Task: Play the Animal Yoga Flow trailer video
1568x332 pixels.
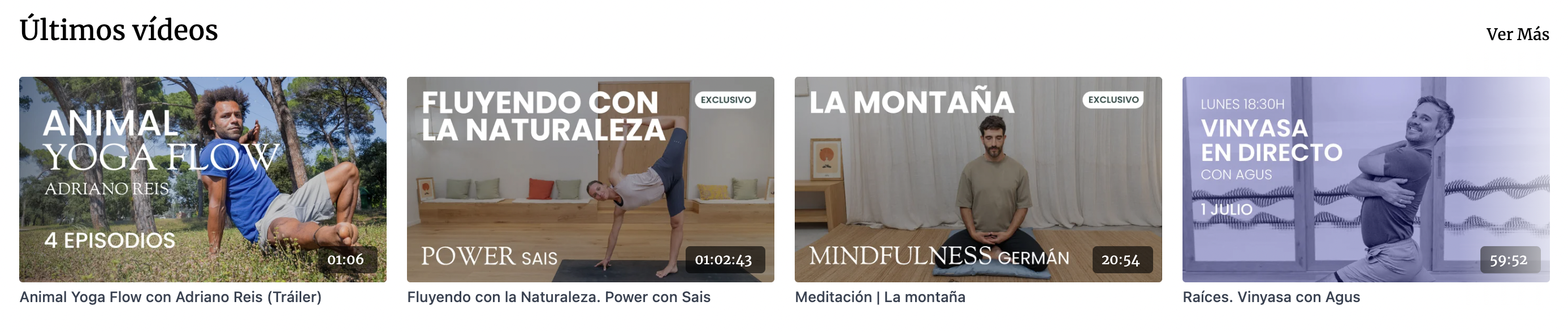Action: (203, 179)
